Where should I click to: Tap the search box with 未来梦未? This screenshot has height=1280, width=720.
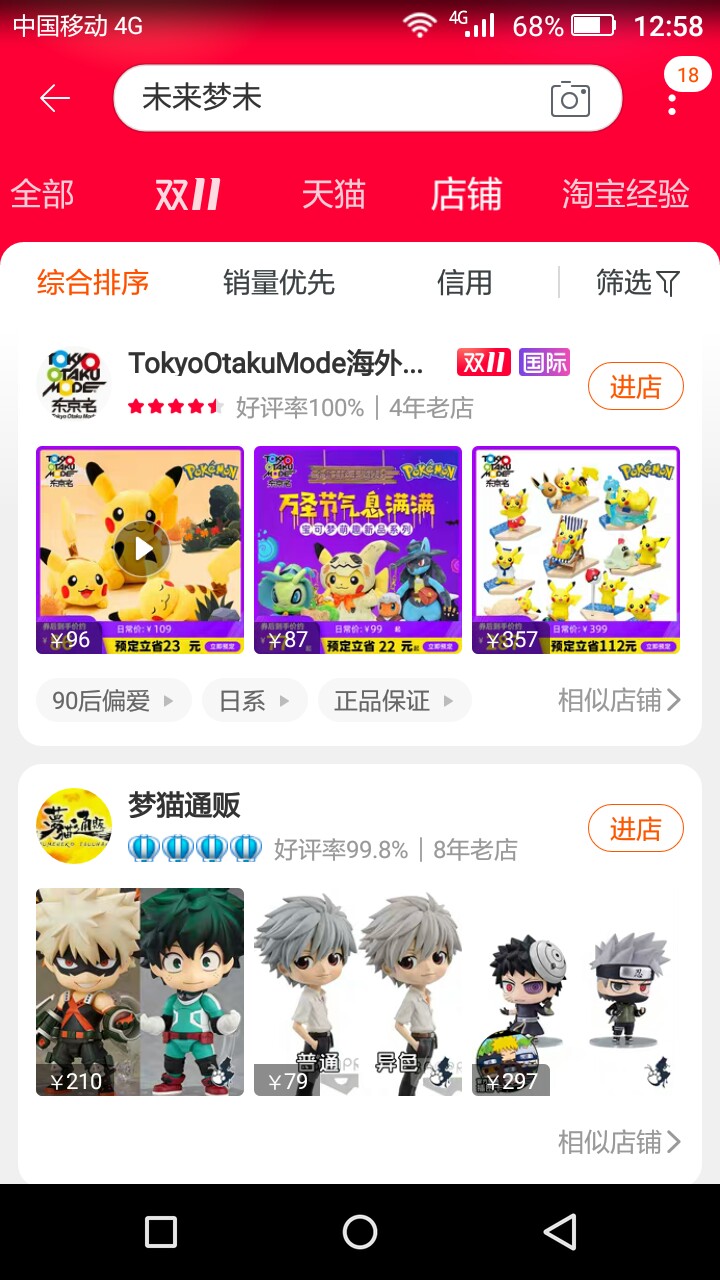(x=368, y=98)
